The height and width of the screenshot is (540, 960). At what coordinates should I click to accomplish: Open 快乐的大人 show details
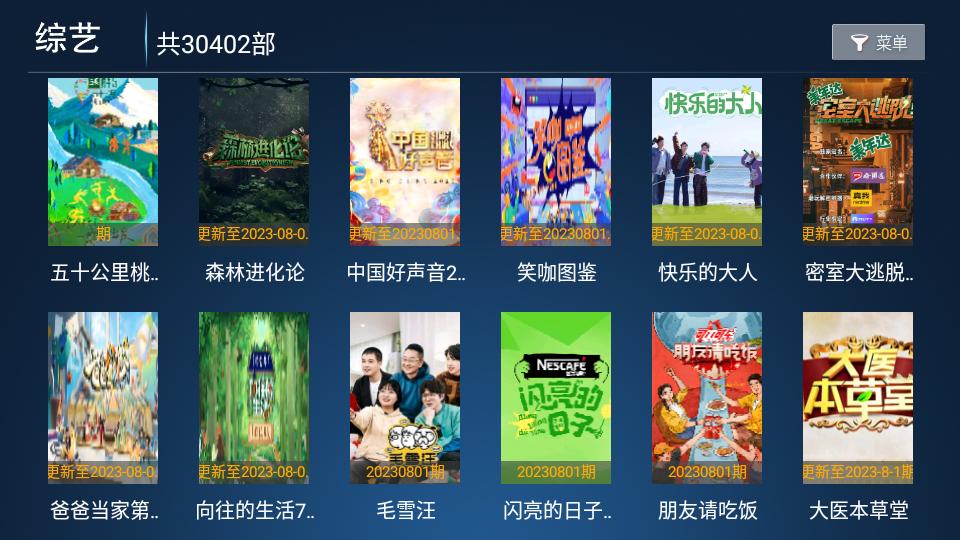pyautogui.click(x=707, y=162)
